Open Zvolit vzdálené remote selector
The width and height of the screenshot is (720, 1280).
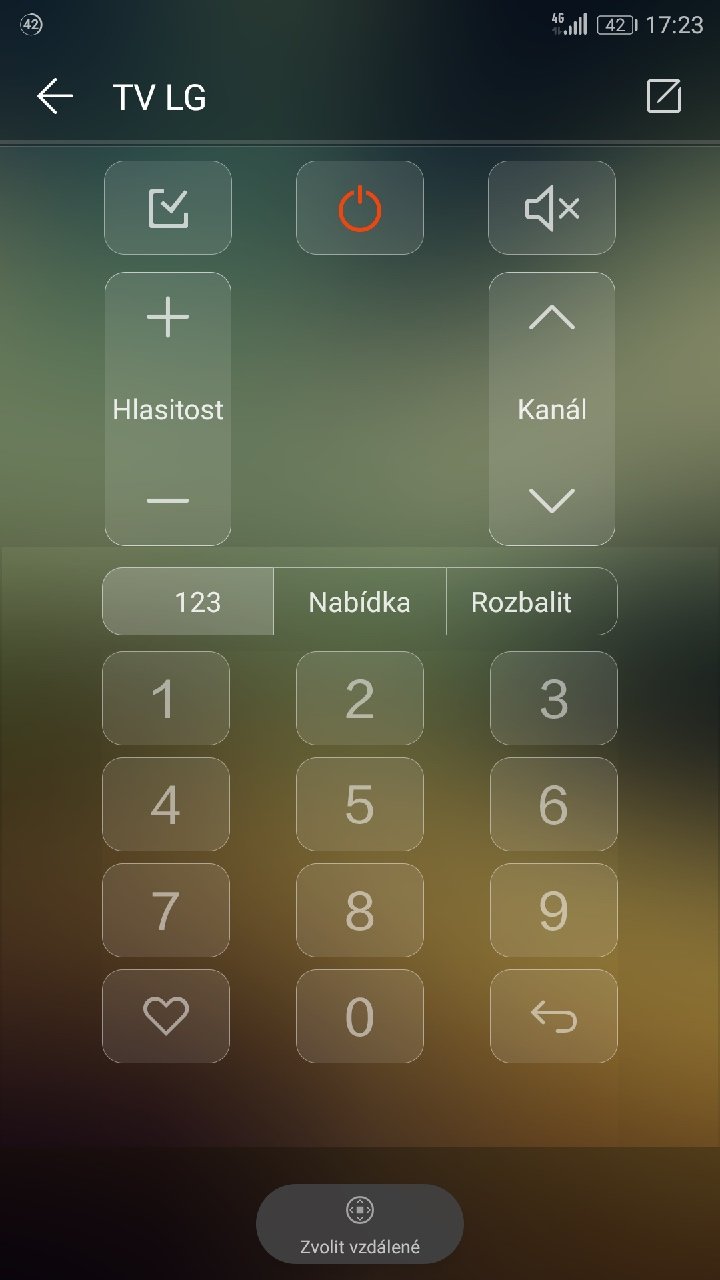[x=360, y=1224]
